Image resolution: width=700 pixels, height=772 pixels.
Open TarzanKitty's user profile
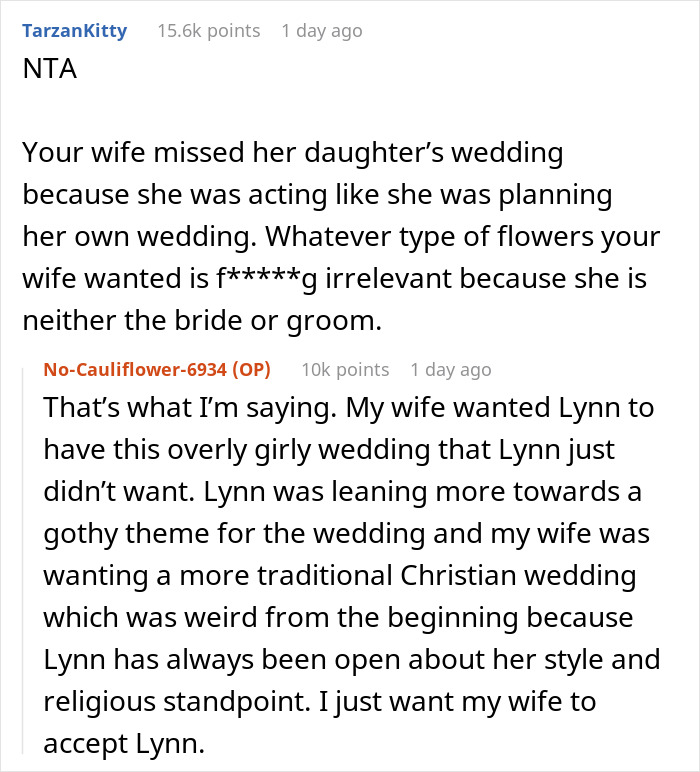74,31
